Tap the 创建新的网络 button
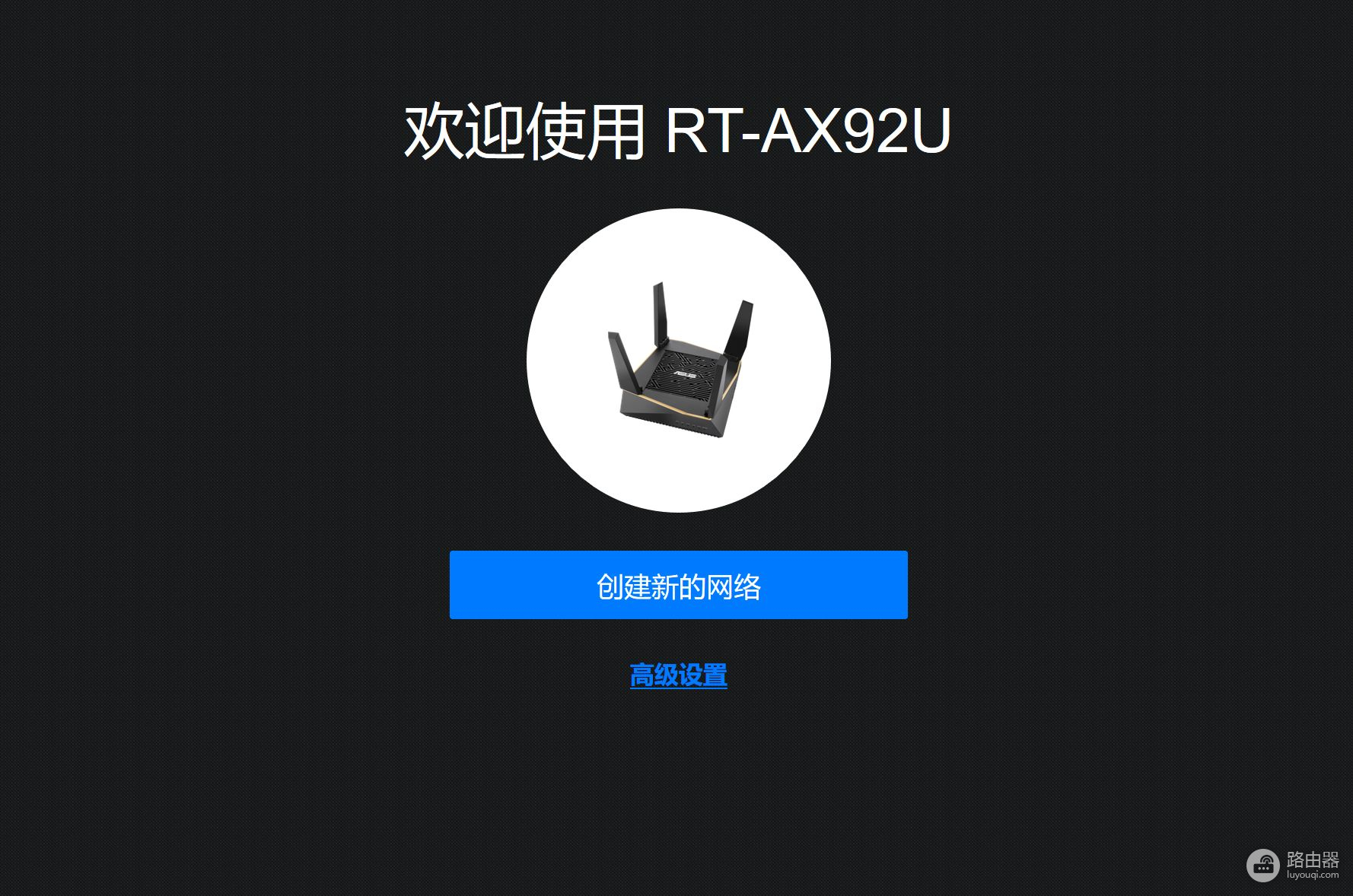The width and height of the screenshot is (1353, 896). pyautogui.click(x=678, y=585)
